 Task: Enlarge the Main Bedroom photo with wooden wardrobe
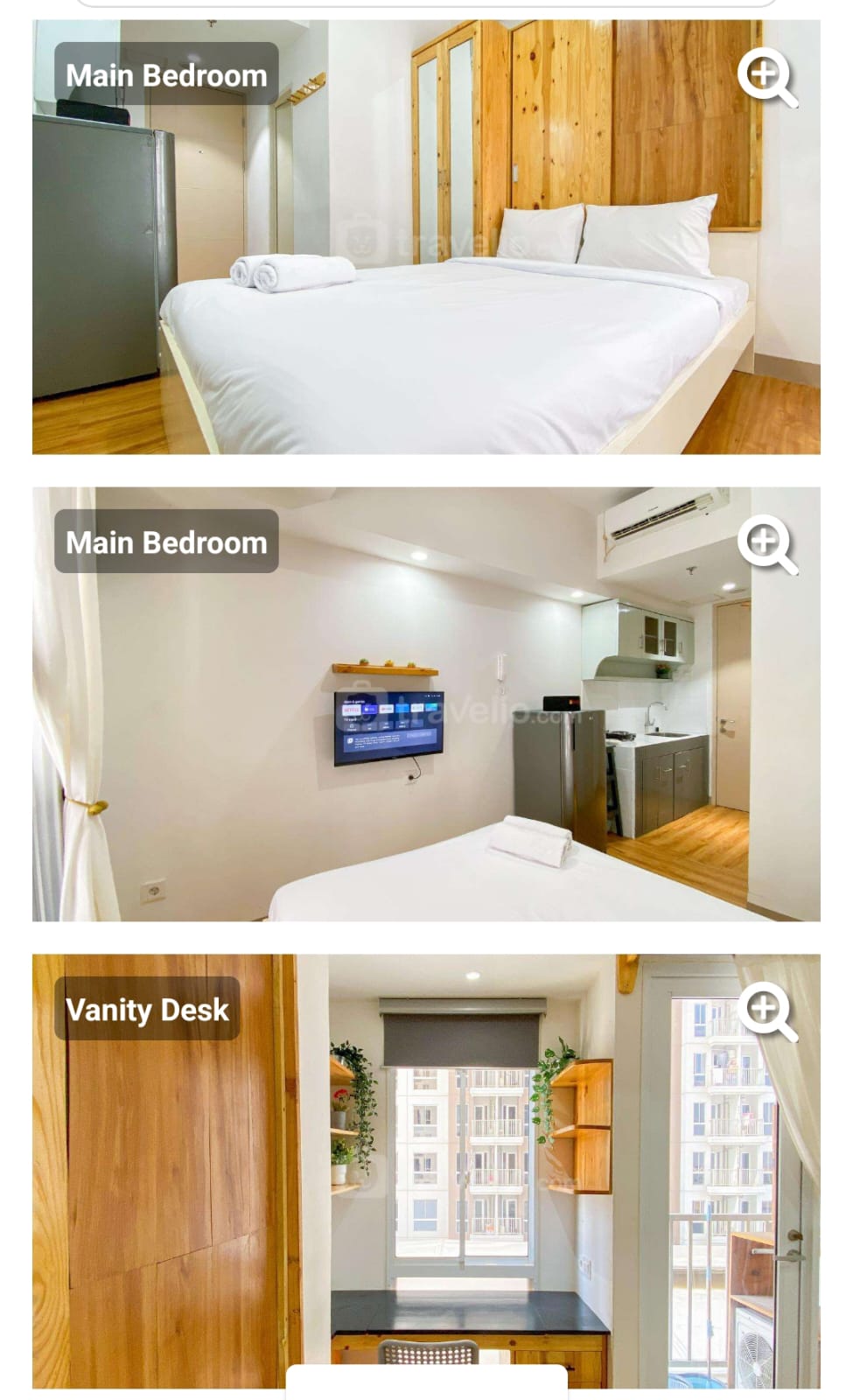click(766, 76)
